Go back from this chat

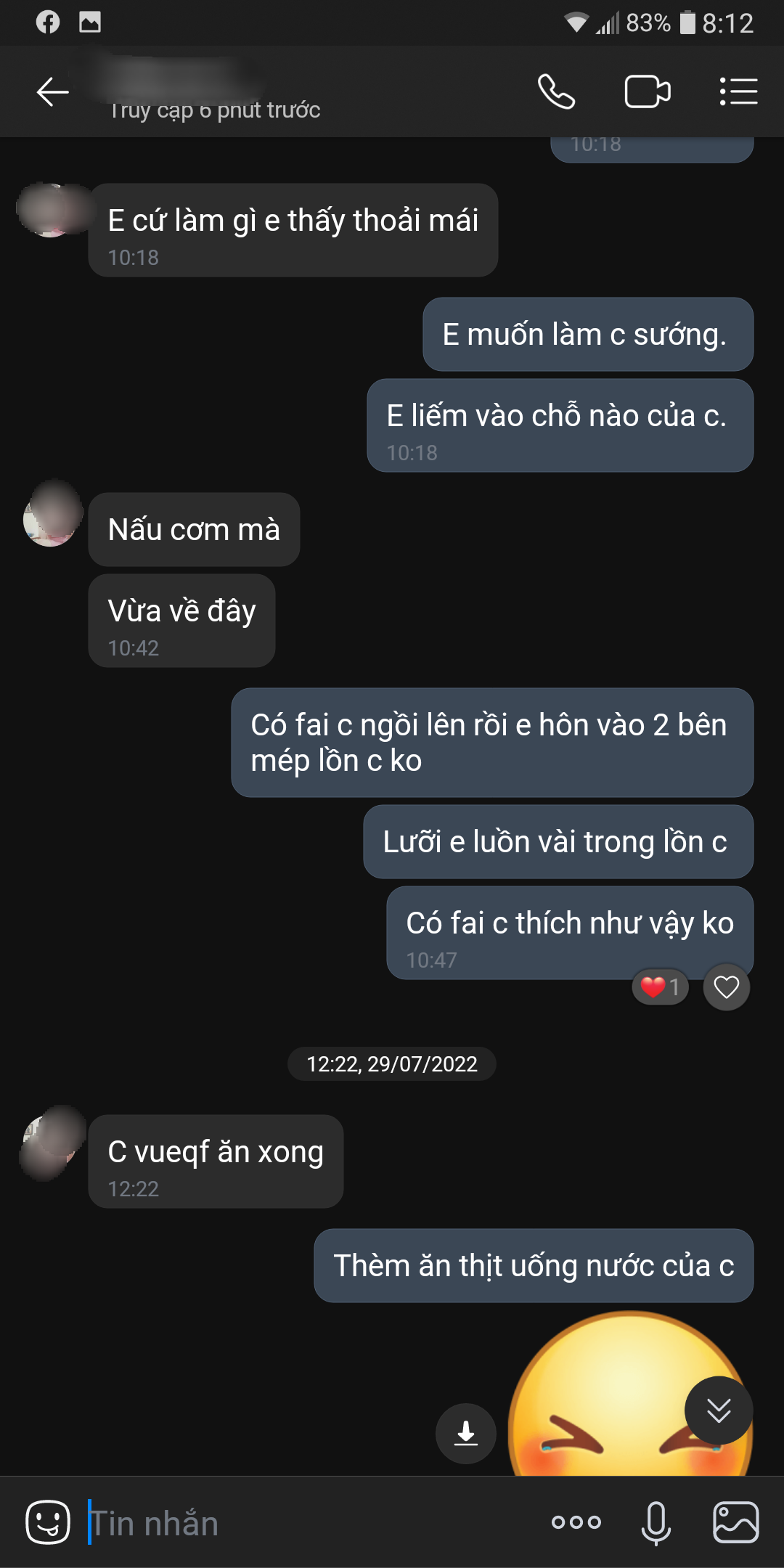[52, 92]
